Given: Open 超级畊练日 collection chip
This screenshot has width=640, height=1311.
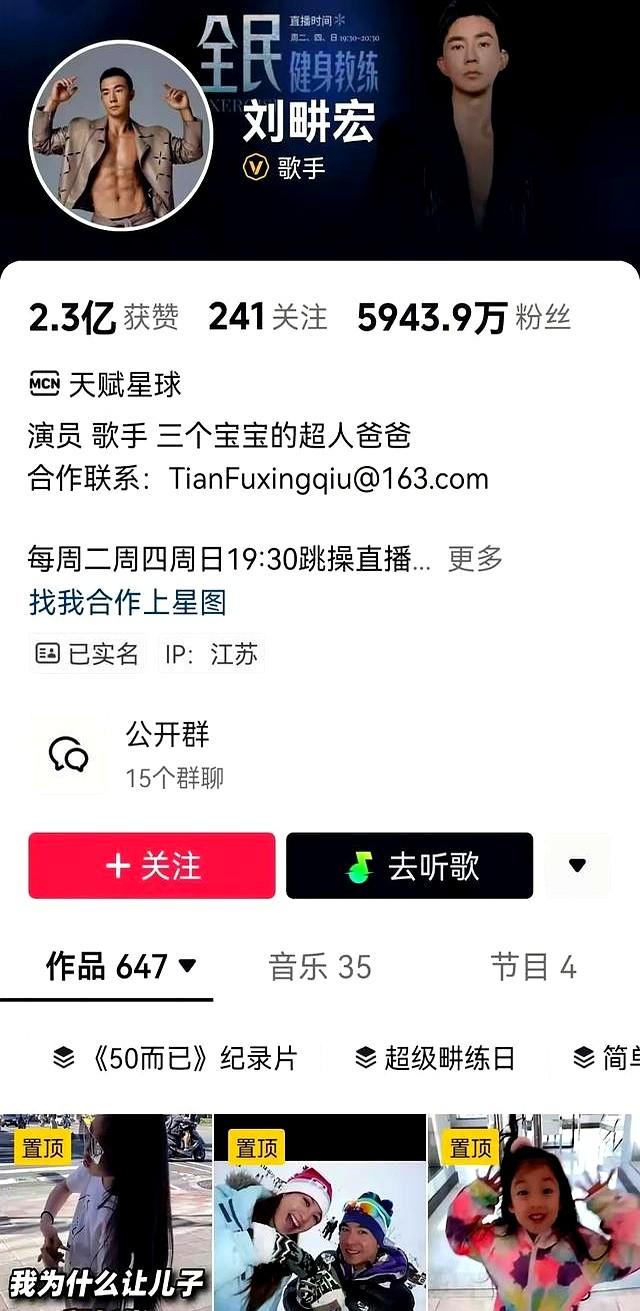Looking at the screenshot, I should coord(435,1058).
